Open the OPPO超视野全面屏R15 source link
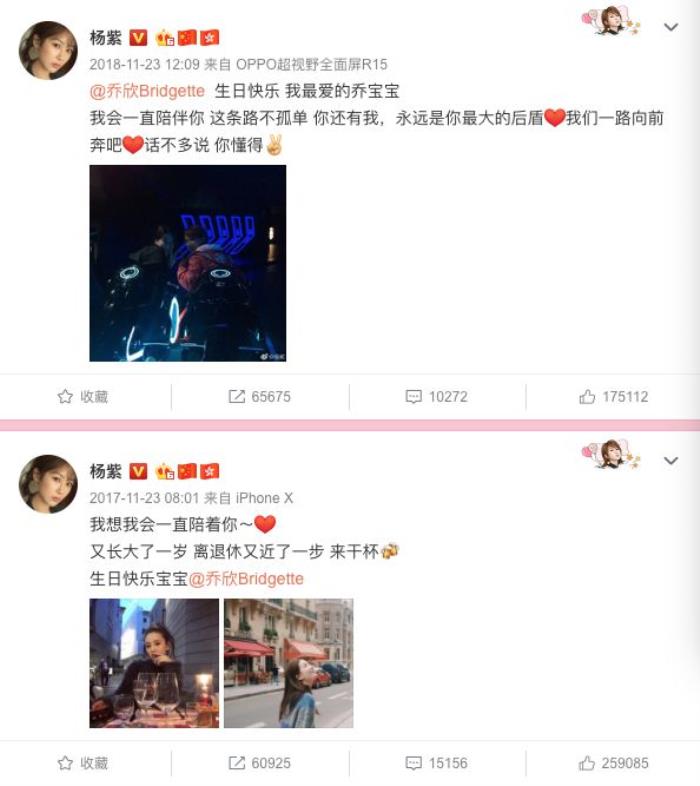This screenshot has height=786, width=700. click(311, 64)
